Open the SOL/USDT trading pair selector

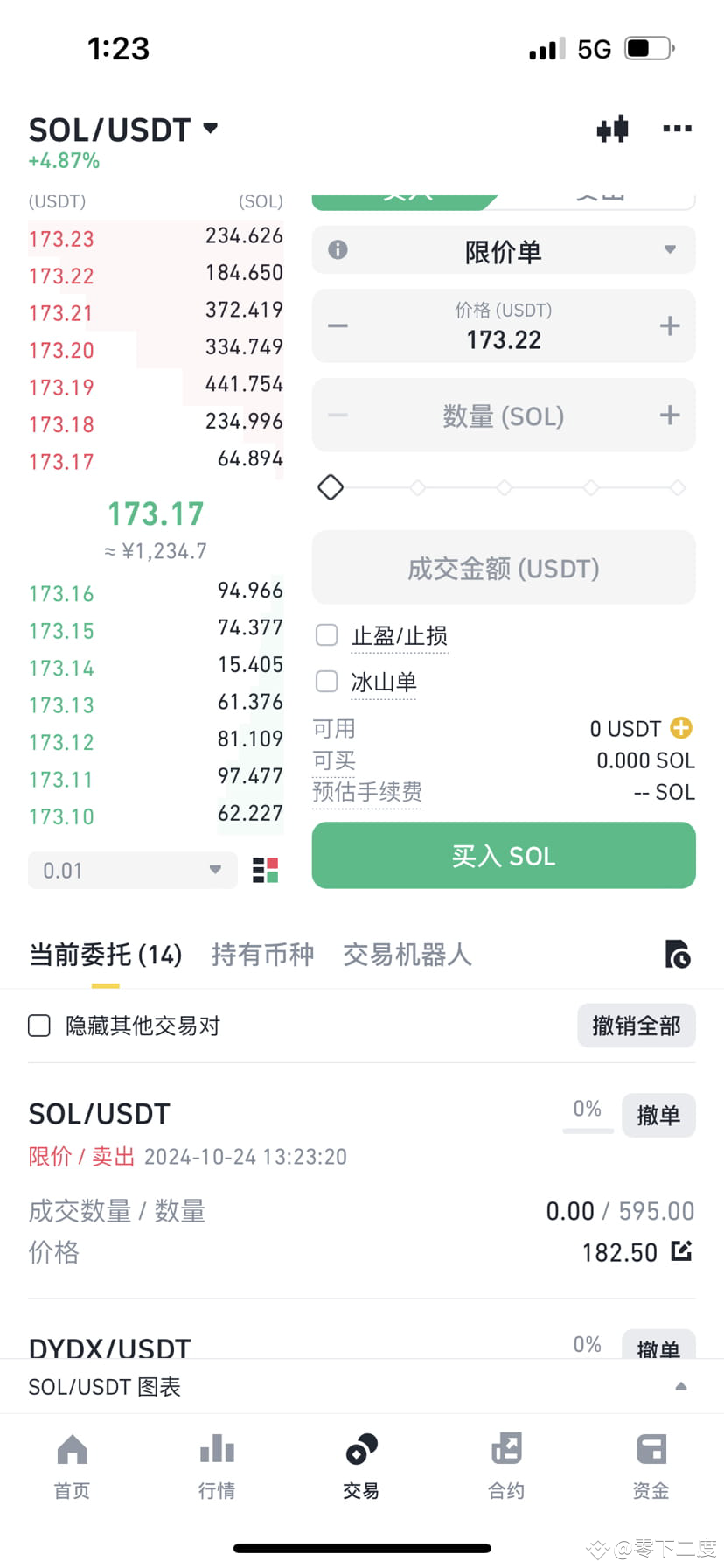click(x=122, y=129)
